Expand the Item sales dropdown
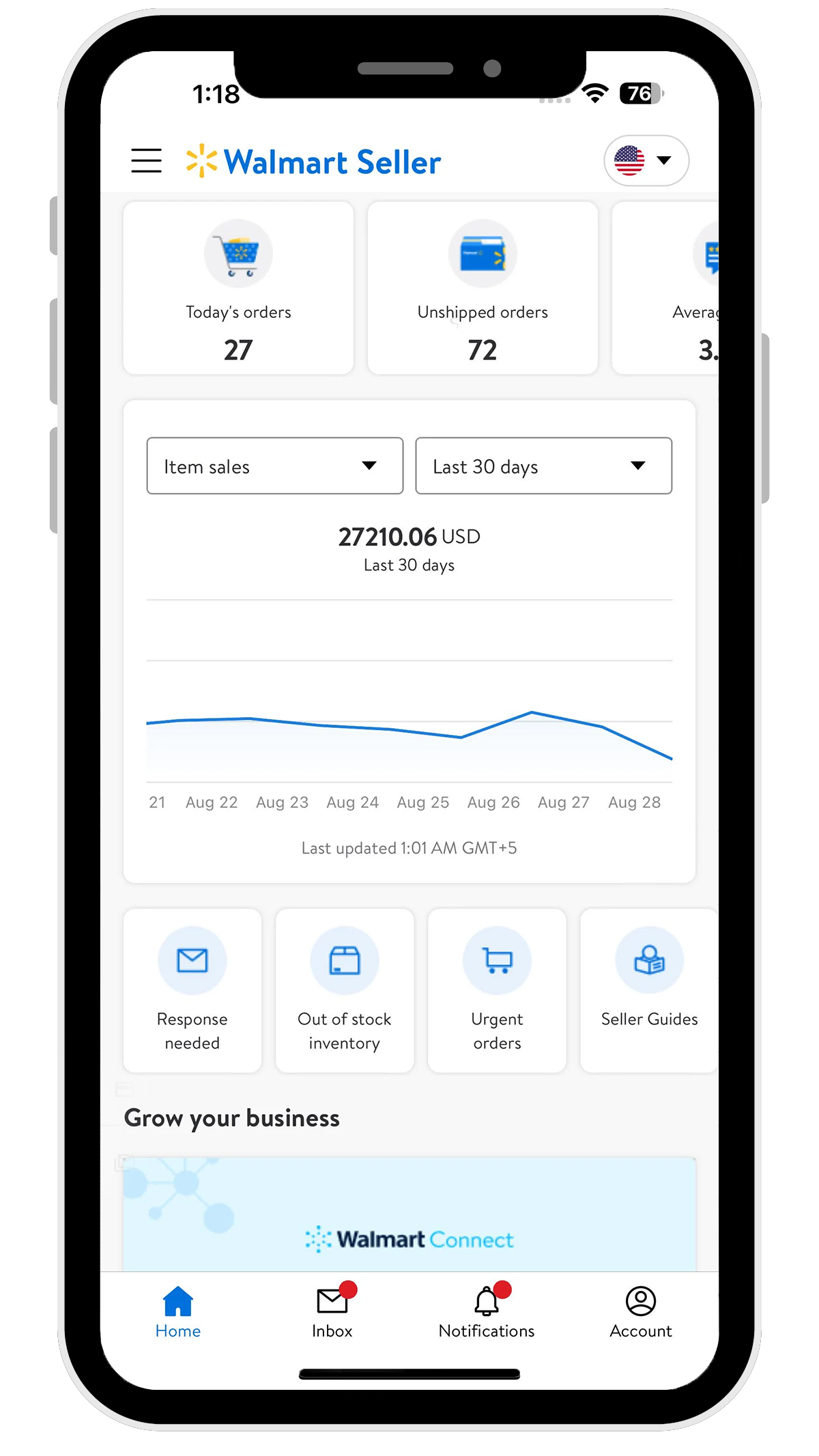The width and height of the screenshot is (819, 1456). coord(274,466)
